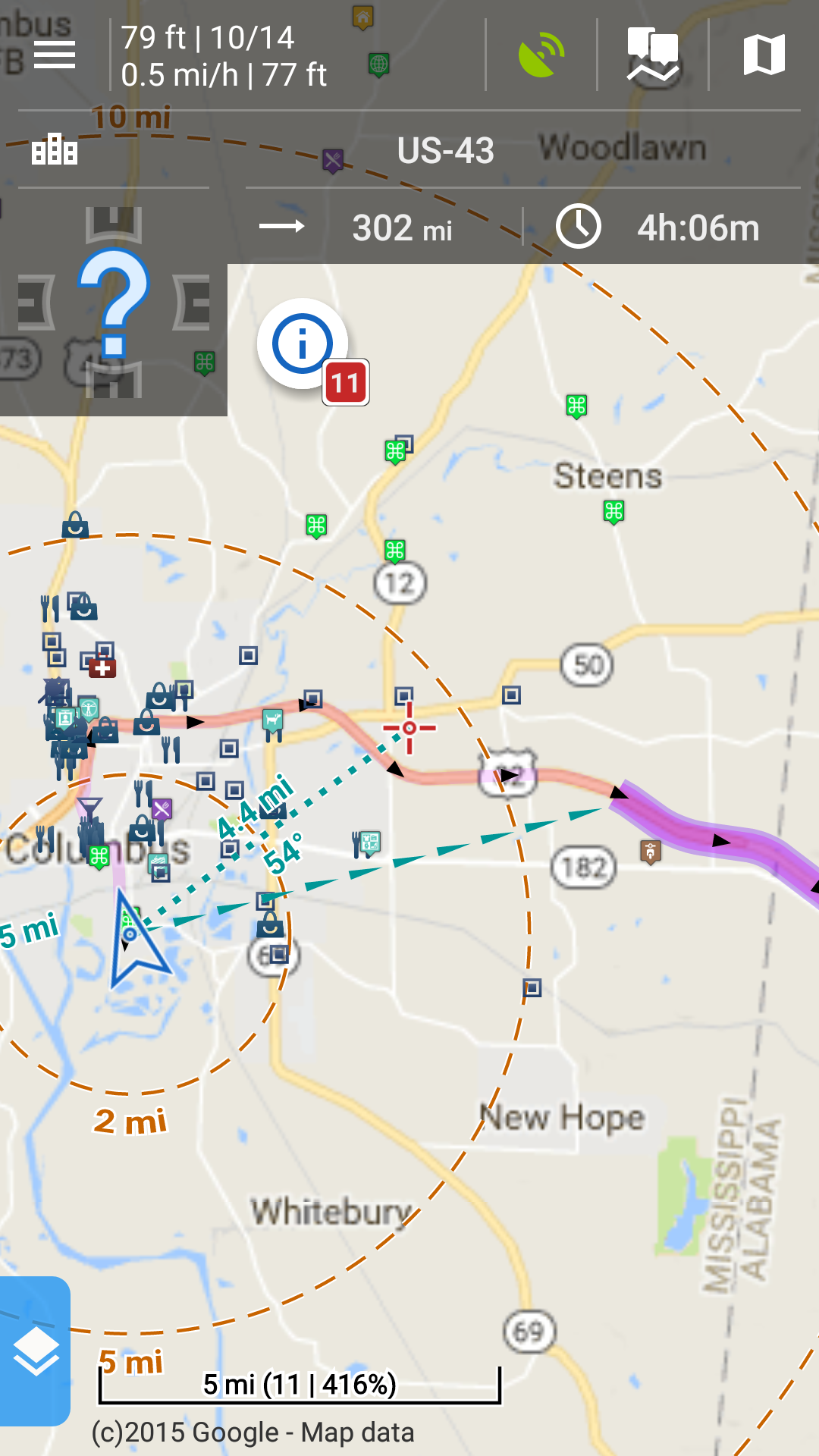819x1456 pixels.
Task: Select the red first-aid hospital marker
Action: (102, 668)
